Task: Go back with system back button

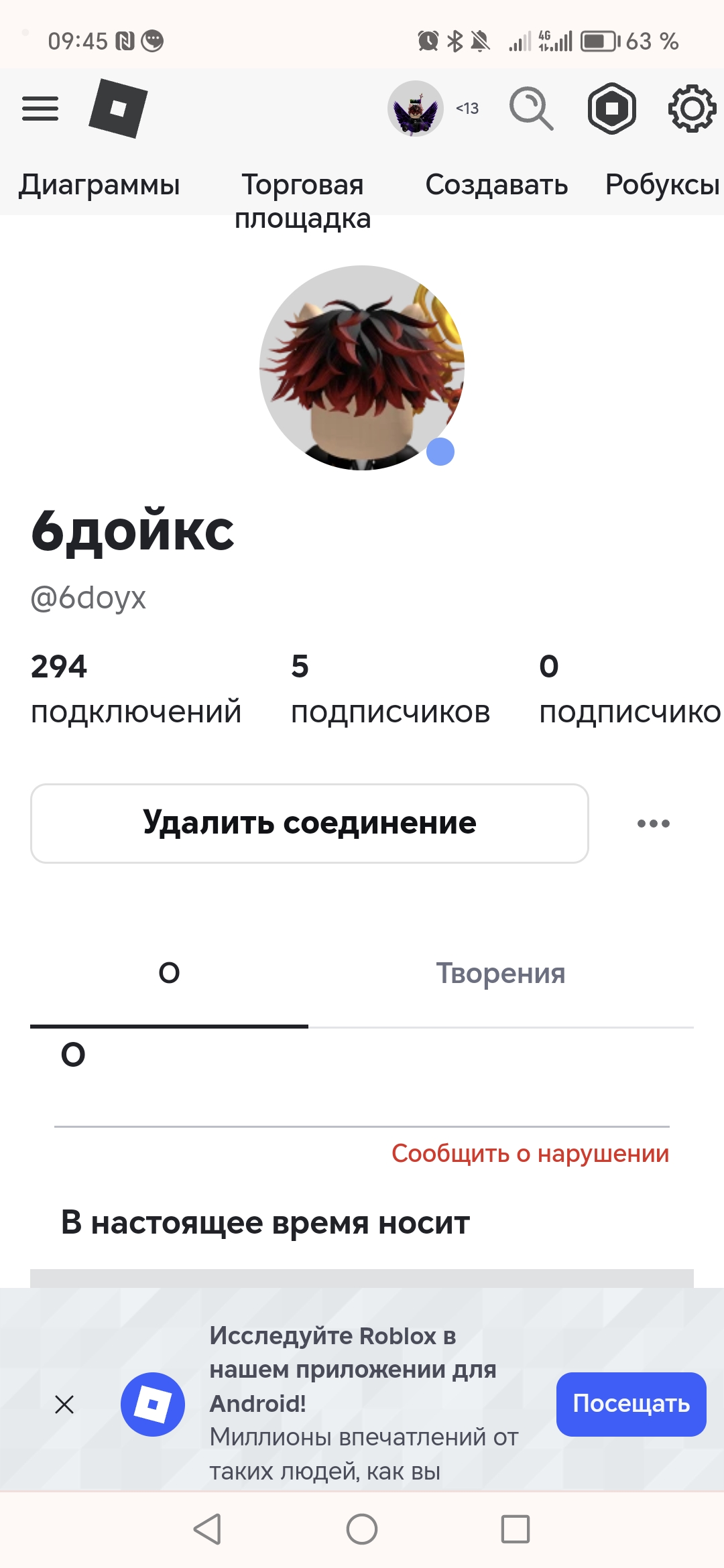Action: (207, 1529)
